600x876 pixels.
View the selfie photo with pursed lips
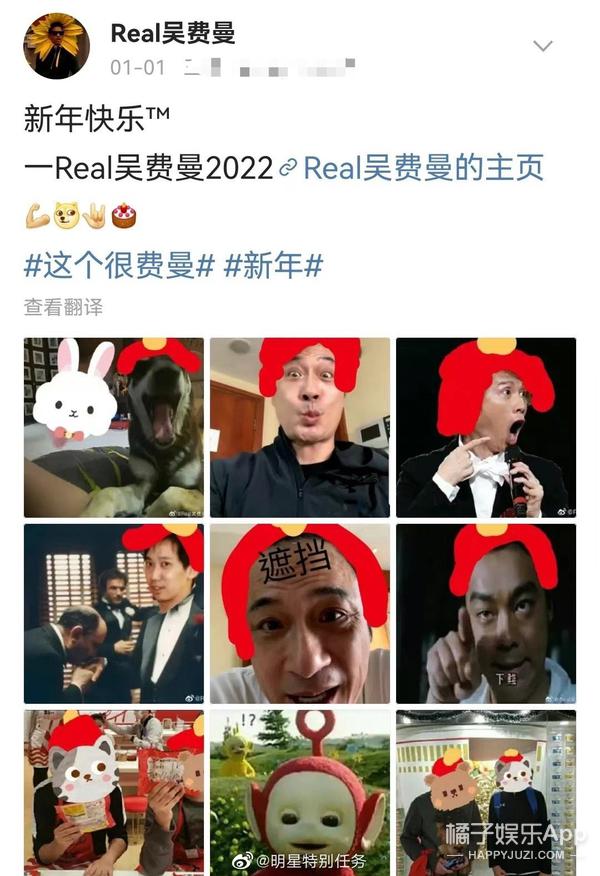[x=299, y=427]
